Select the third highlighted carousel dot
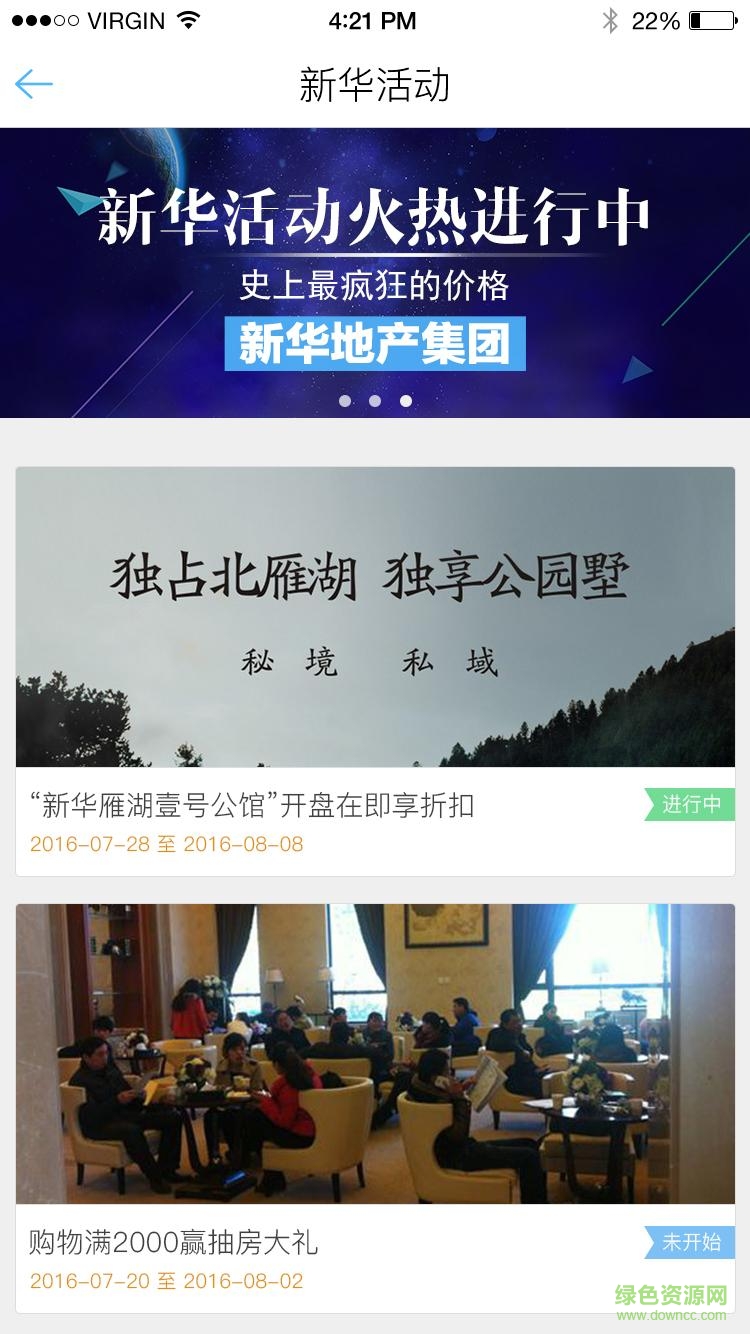The image size is (750, 1334). pos(404,400)
